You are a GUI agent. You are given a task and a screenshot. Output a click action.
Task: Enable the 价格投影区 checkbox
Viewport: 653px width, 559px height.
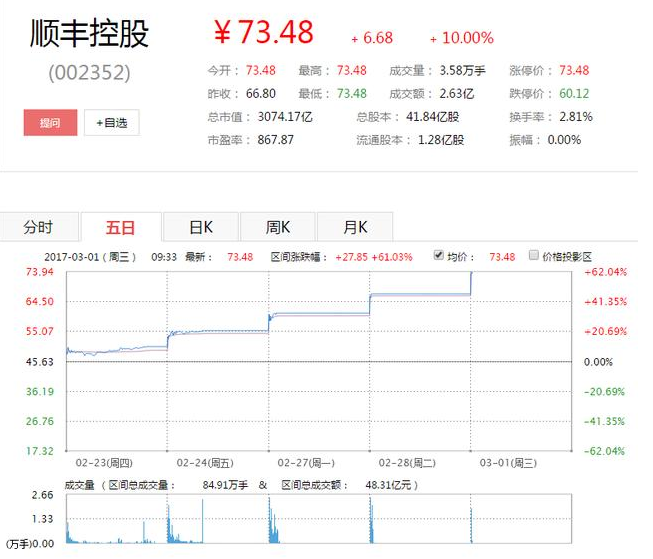534,255
